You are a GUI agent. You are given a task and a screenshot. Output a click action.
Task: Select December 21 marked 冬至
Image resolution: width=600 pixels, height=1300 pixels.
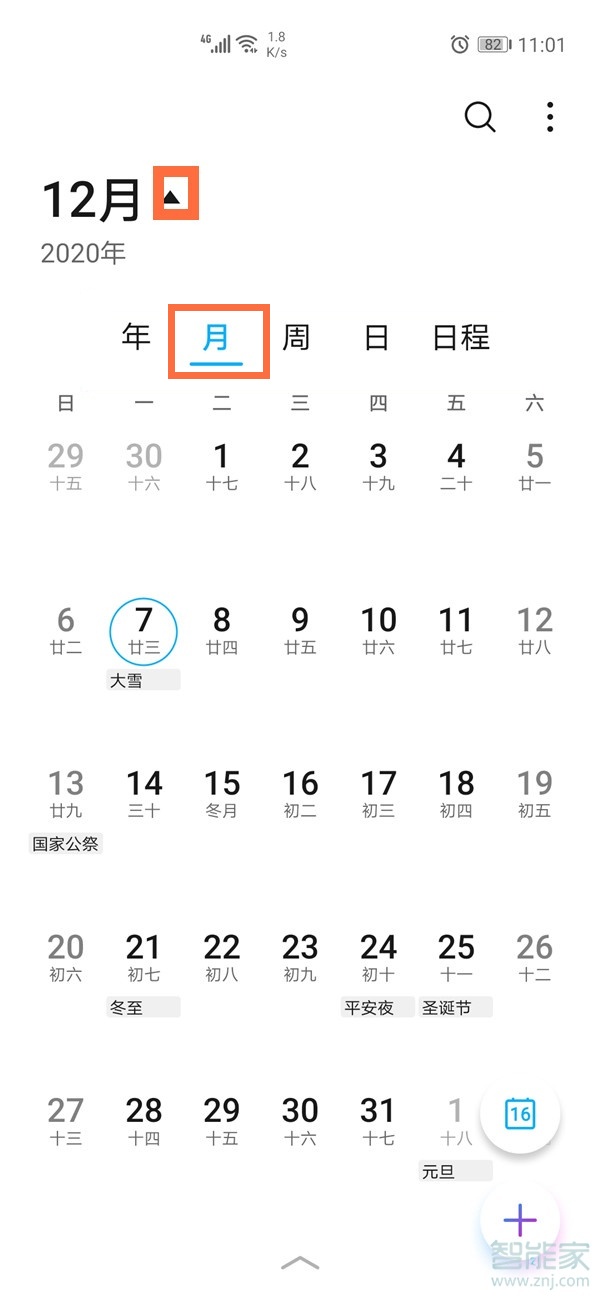click(x=144, y=958)
